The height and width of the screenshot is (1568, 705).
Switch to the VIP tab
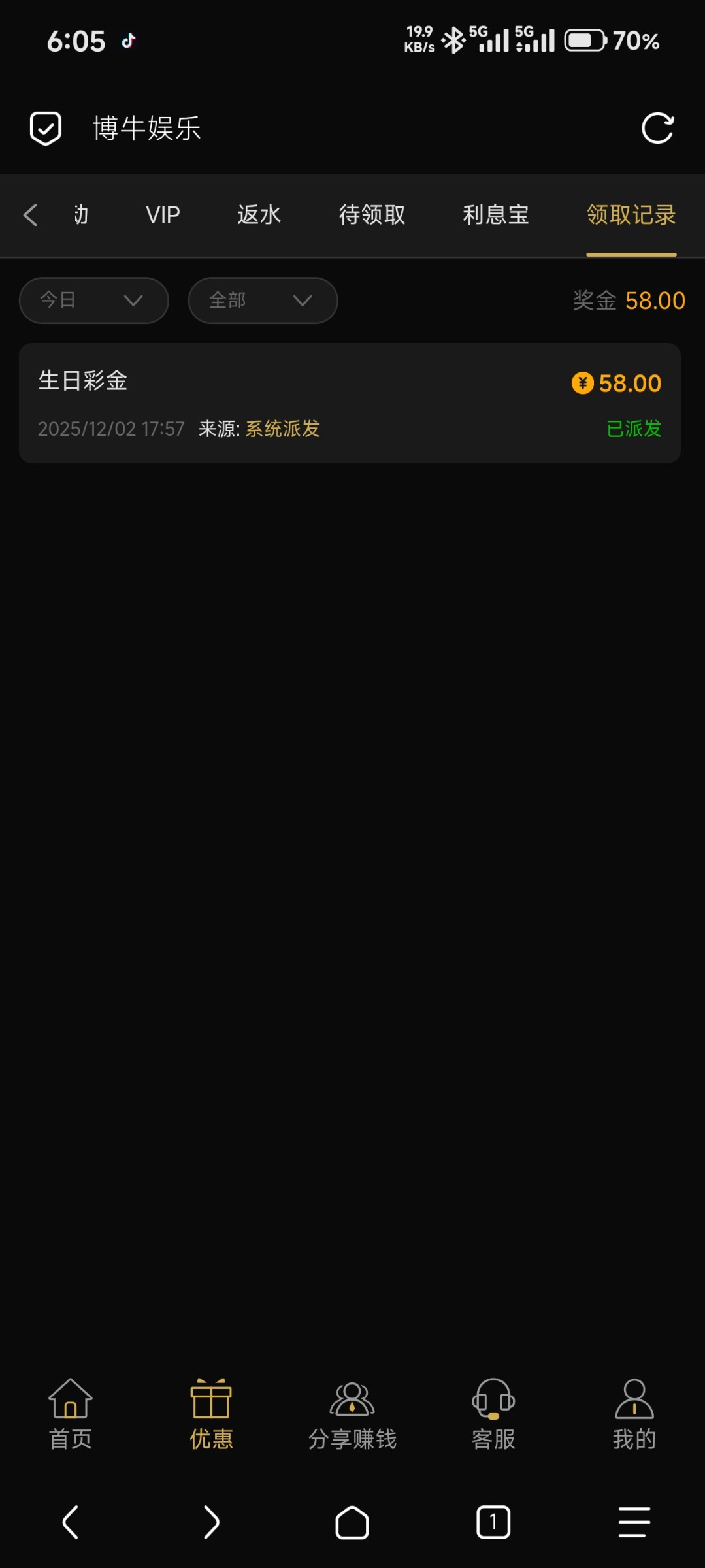pos(163,215)
